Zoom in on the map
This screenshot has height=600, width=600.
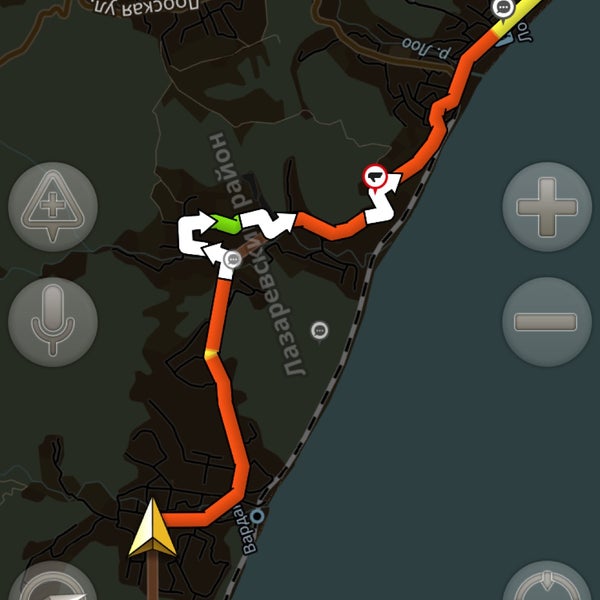pos(546,207)
